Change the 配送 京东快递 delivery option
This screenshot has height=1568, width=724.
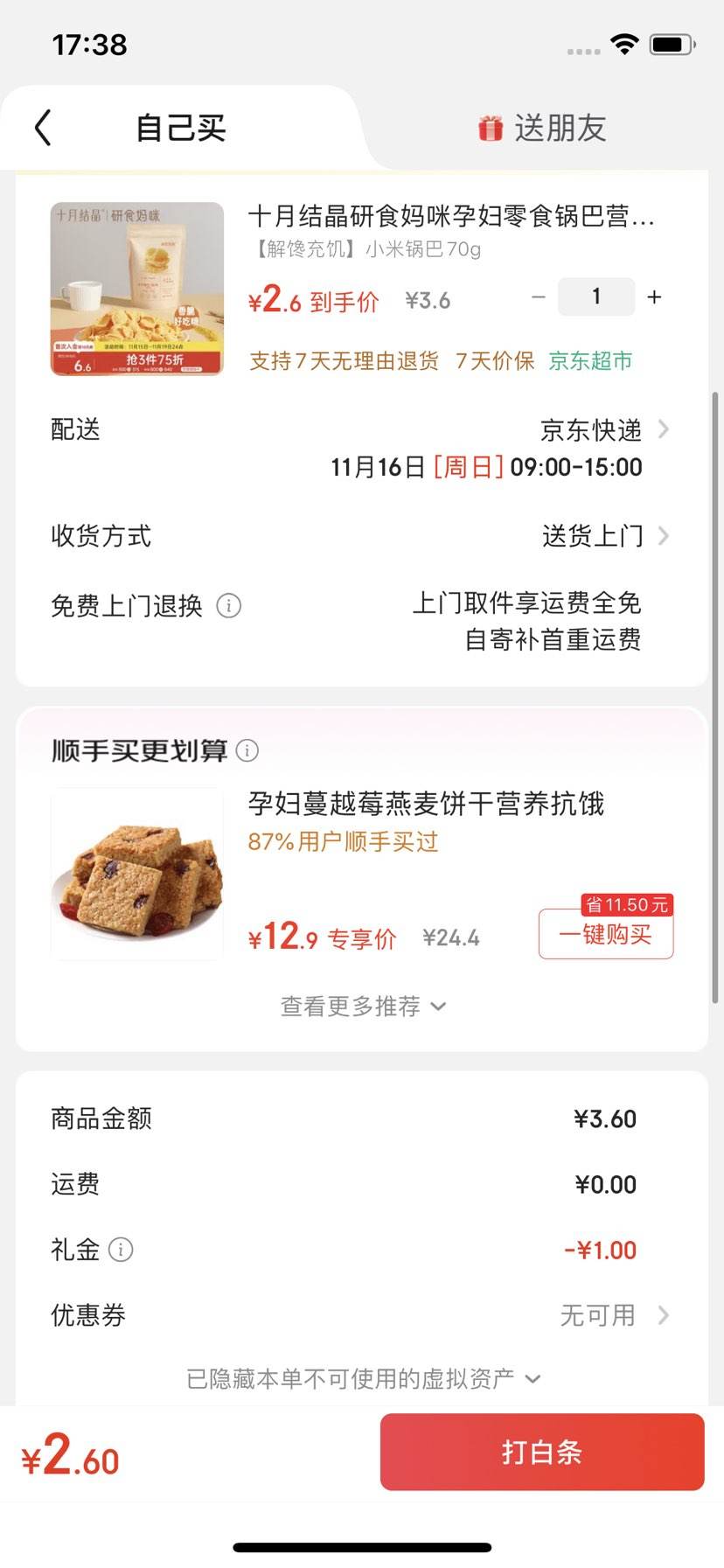point(603,429)
